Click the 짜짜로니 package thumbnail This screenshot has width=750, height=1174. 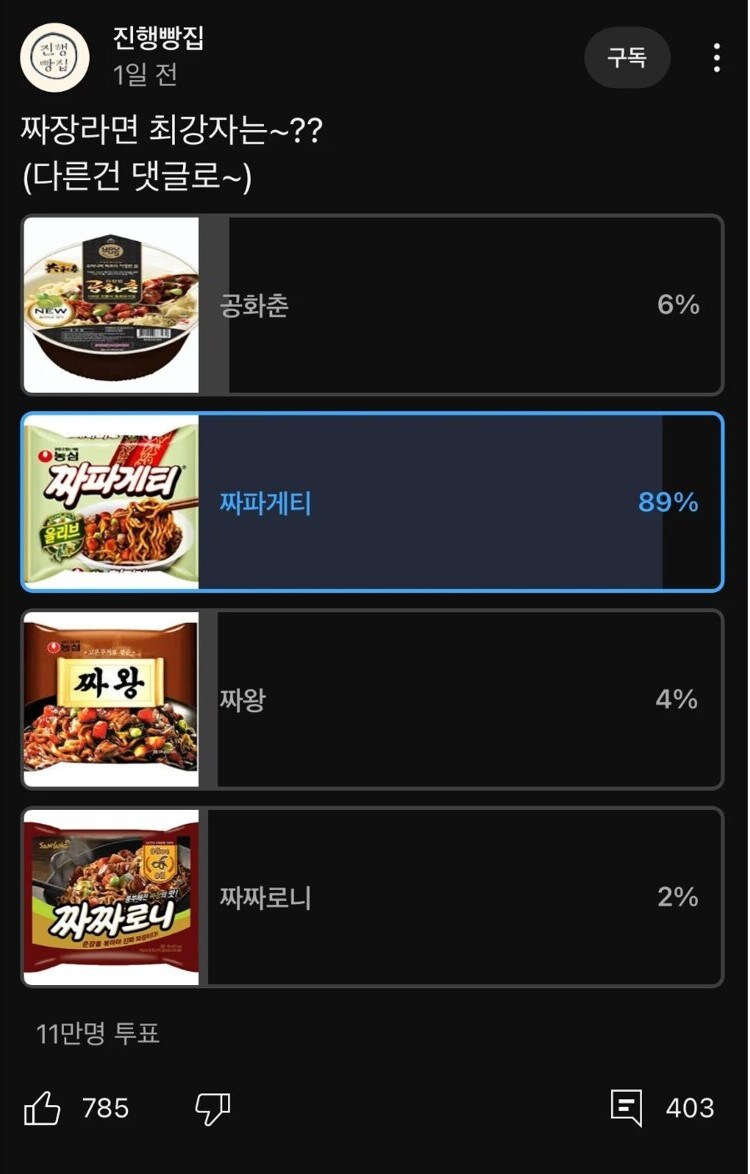pyautogui.click(x=110, y=897)
